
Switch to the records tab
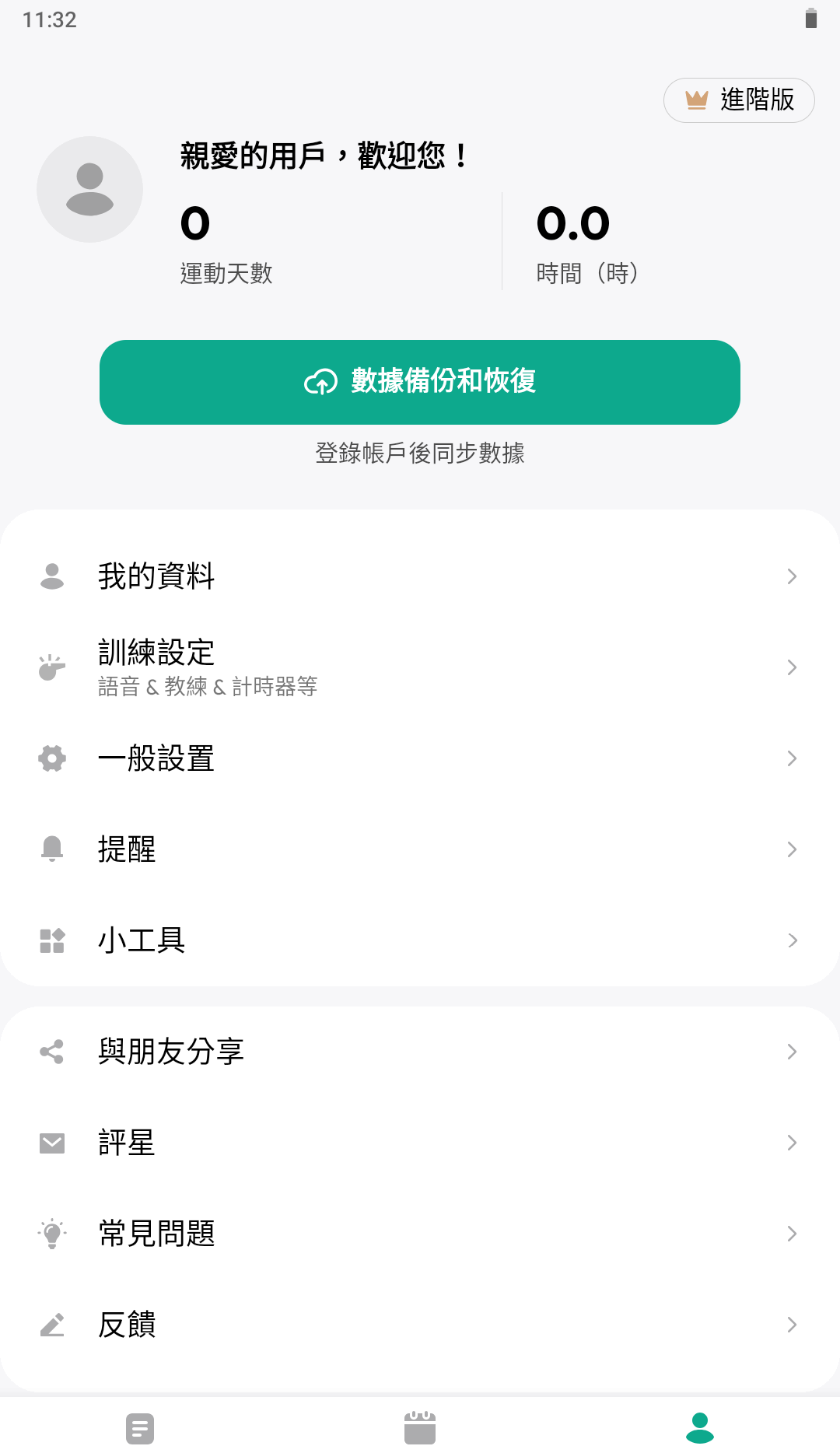click(x=140, y=1427)
